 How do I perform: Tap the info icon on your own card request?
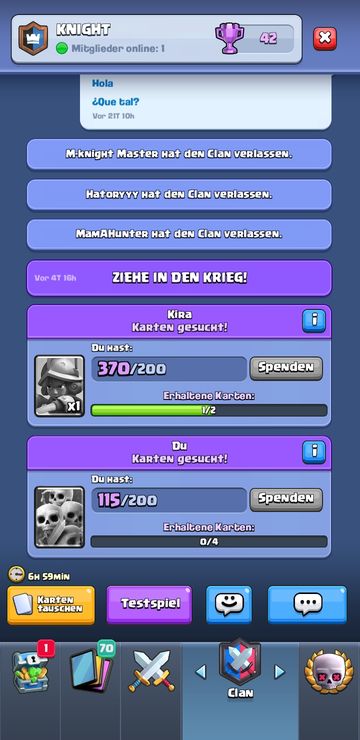click(x=314, y=452)
